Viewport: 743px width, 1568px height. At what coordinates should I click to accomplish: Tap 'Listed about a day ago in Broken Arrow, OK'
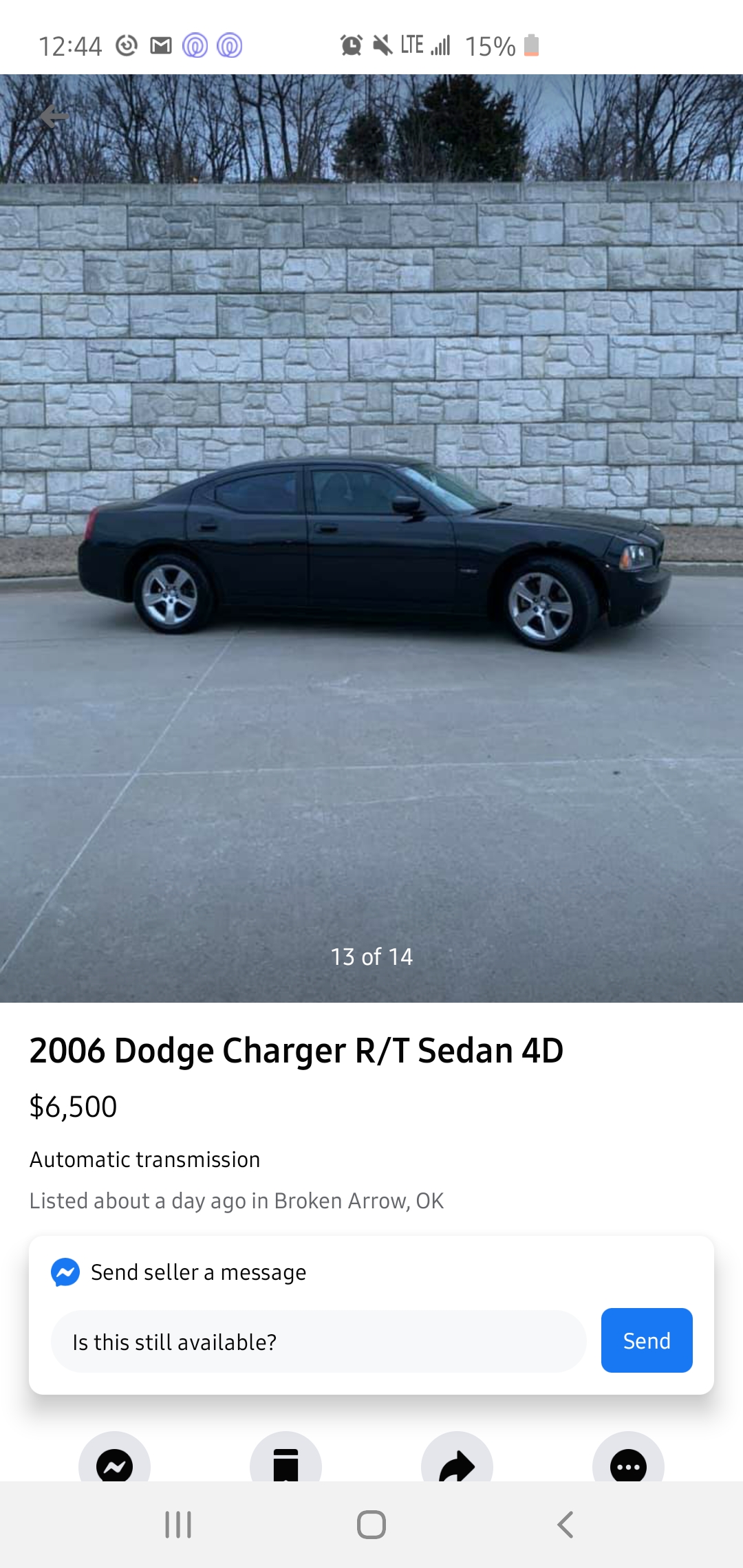[237, 1200]
